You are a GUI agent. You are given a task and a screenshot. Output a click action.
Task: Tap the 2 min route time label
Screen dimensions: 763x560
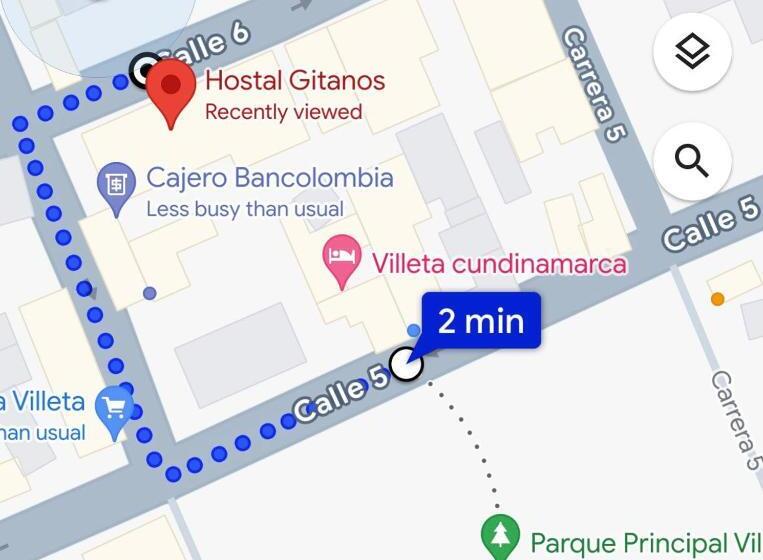click(x=481, y=320)
